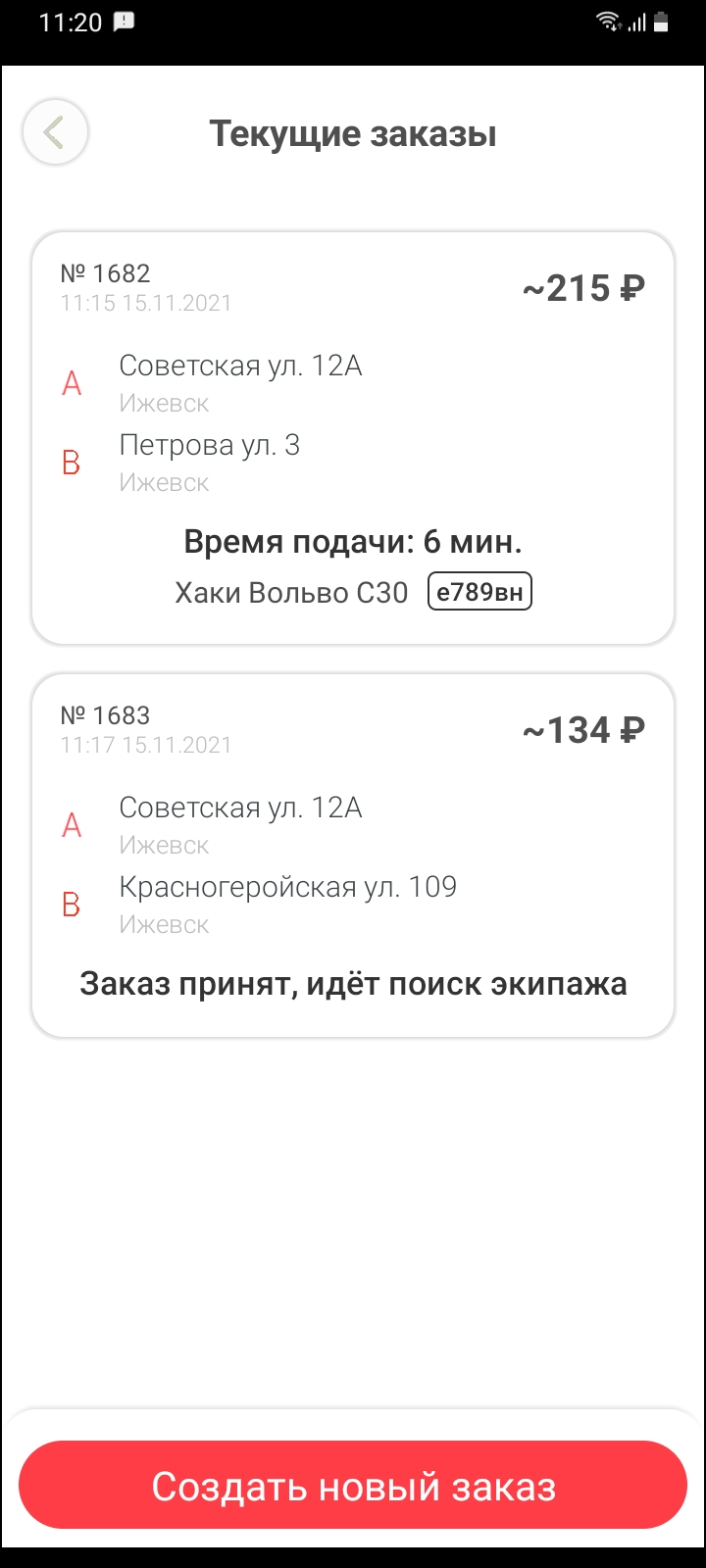Image resolution: width=706 pixels, height=1568 pixels.
Task: Go back using the arrow button
Action: tap(56, 132)
